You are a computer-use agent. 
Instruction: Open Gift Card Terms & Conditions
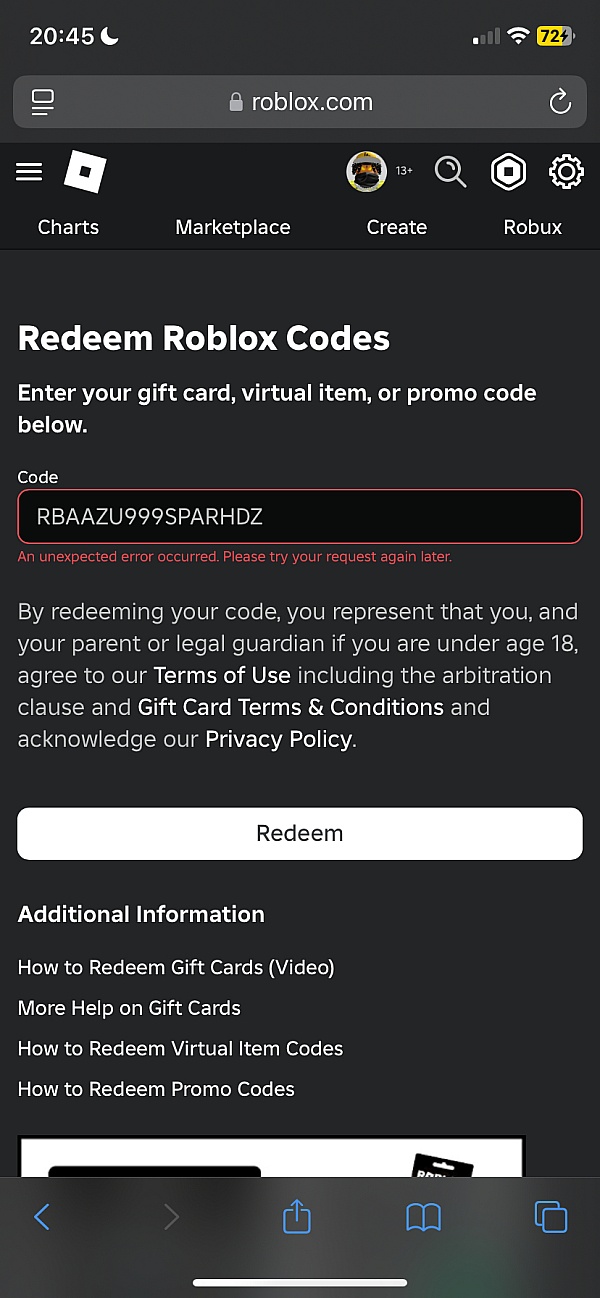291,707
